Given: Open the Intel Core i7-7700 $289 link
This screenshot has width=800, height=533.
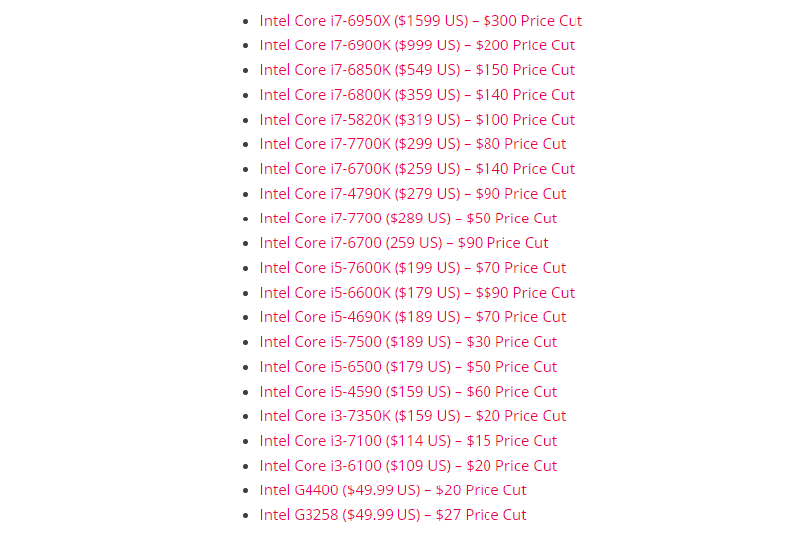Looking at the screenshot, I should (408, 218).
